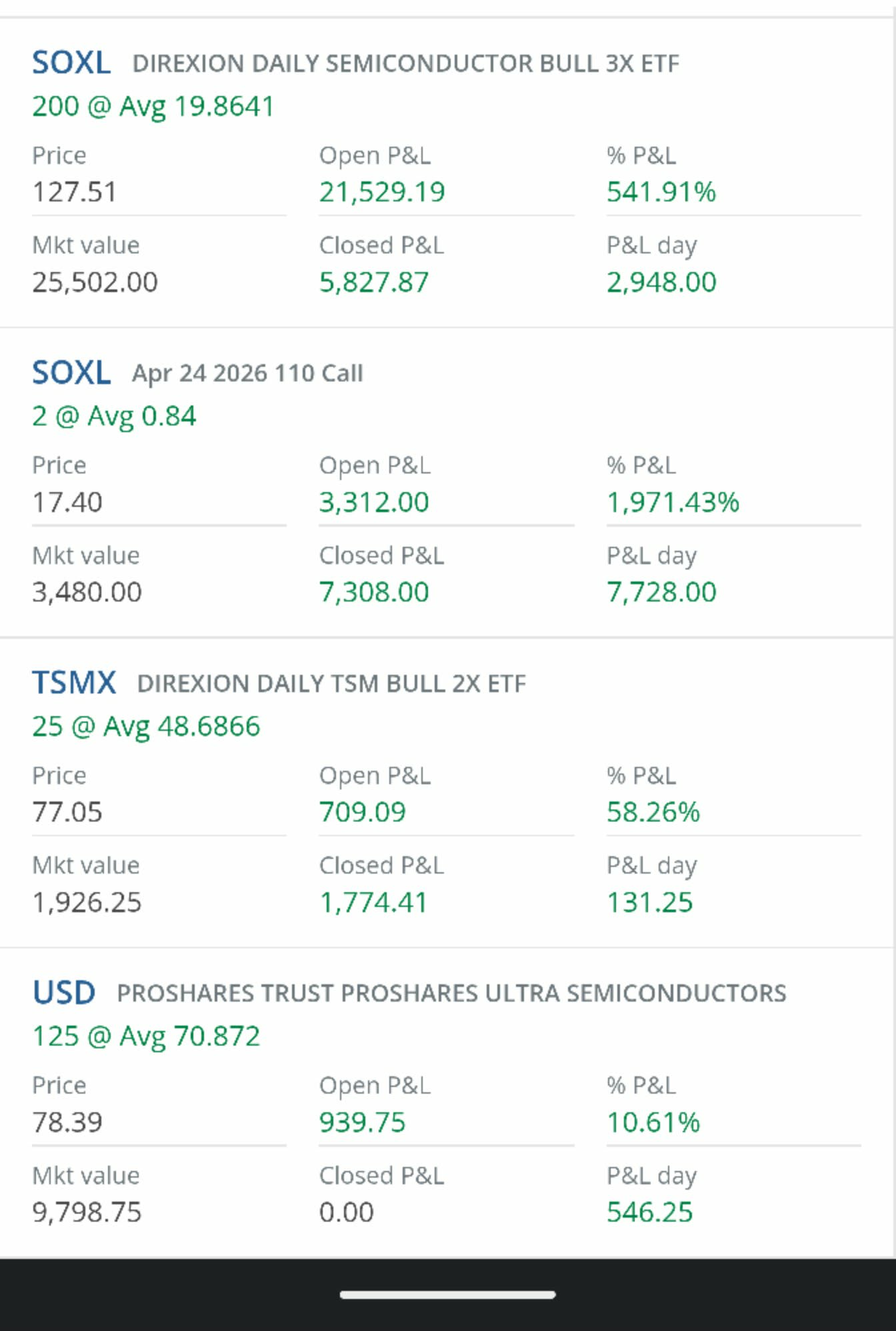Open the SOXL Apr 24 2026 110 Call position
Image resolution: width=896 pixels, height=1331 pixels.
(71, 373)
